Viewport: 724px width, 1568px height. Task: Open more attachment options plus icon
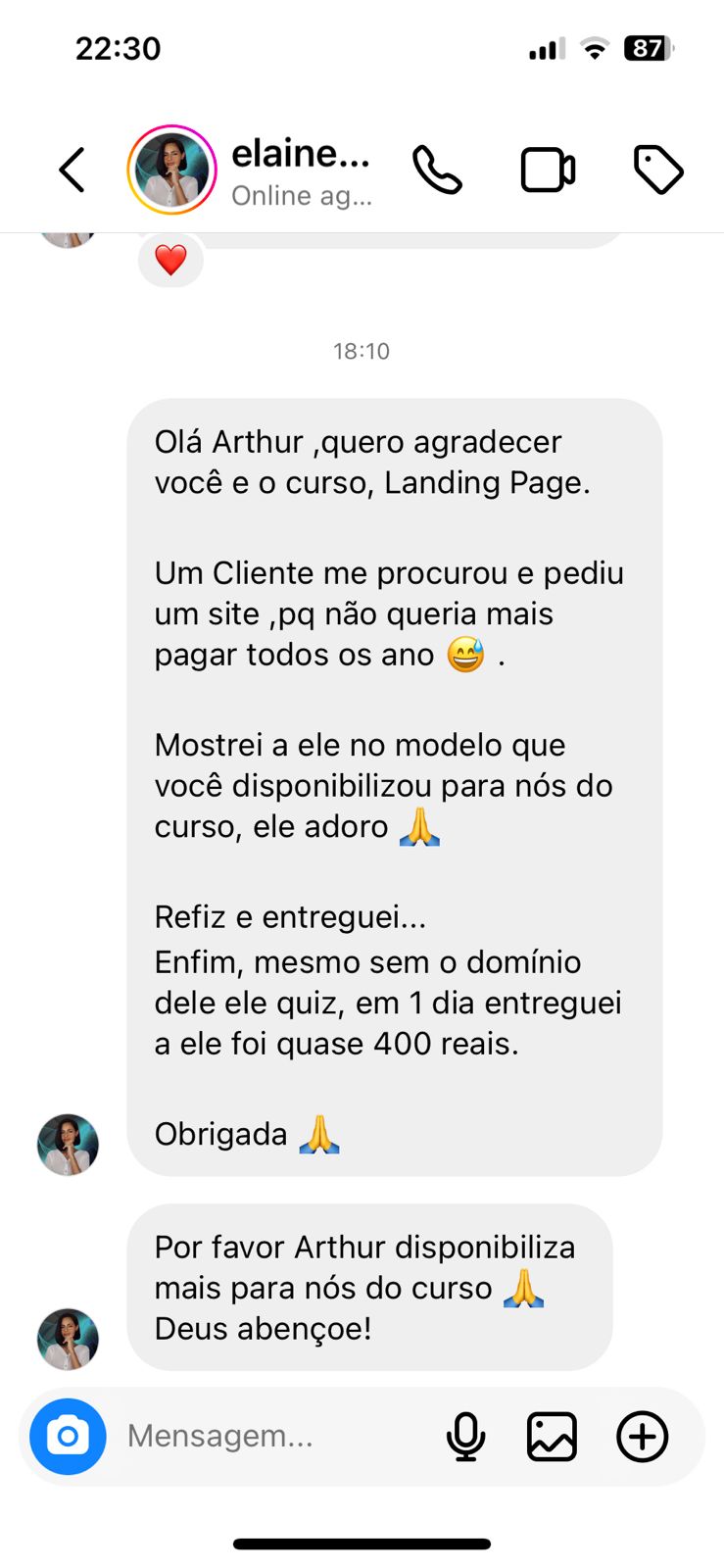click(x=642, y=1437)
